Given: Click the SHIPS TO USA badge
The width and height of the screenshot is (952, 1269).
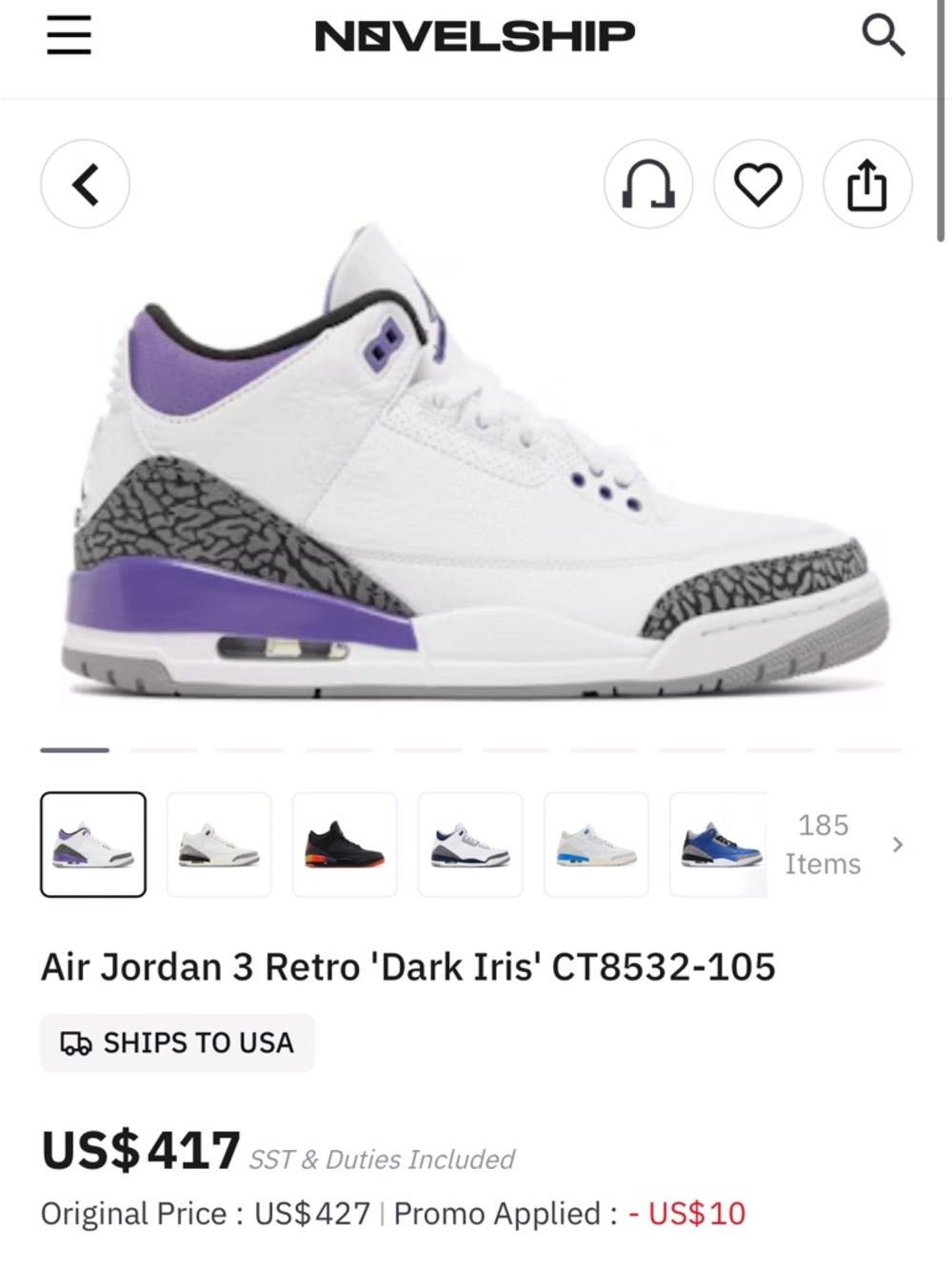Looking at the screenshot, I should click(x=177, y=1043).
